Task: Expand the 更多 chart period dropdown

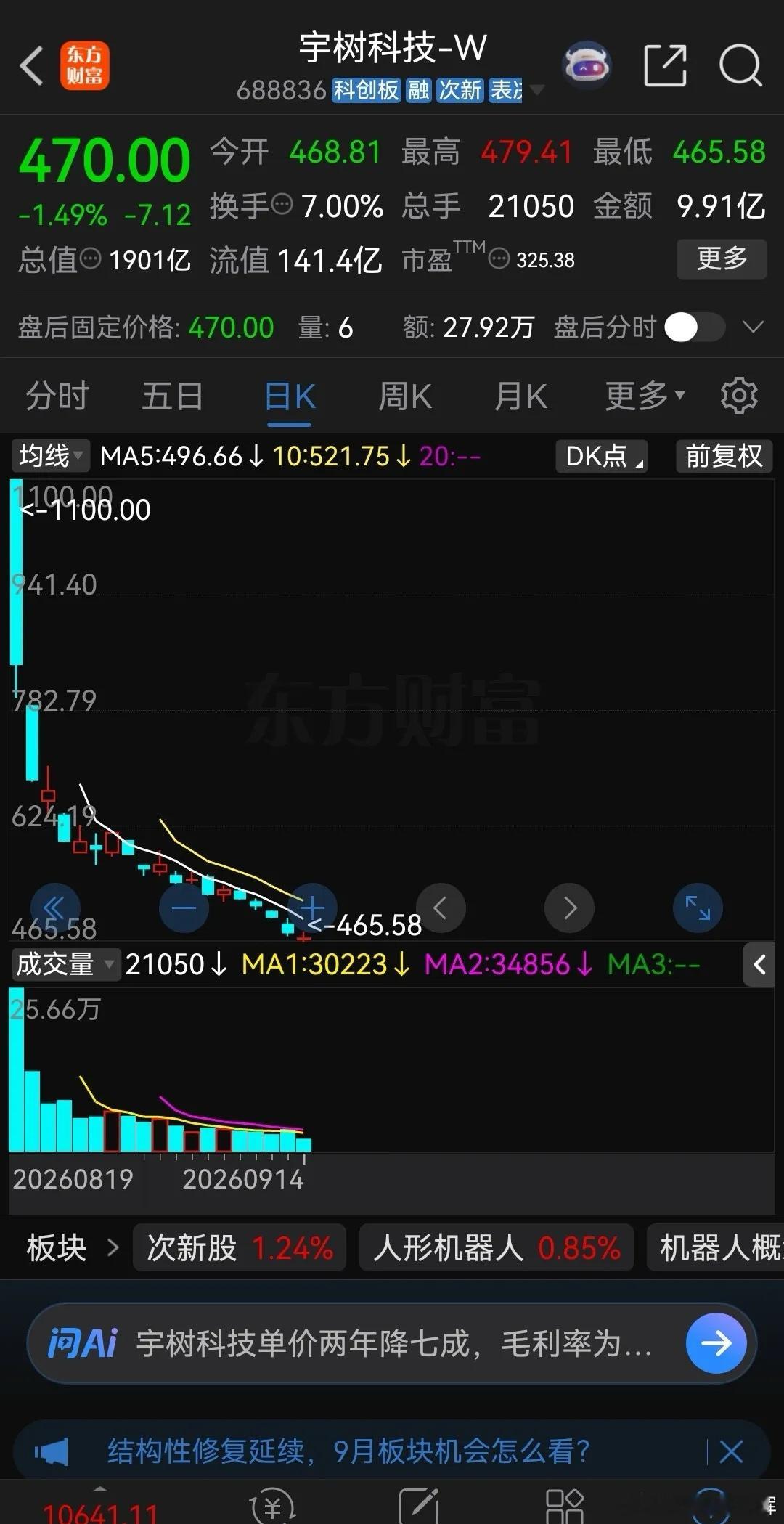Action: tap(645, 396)
